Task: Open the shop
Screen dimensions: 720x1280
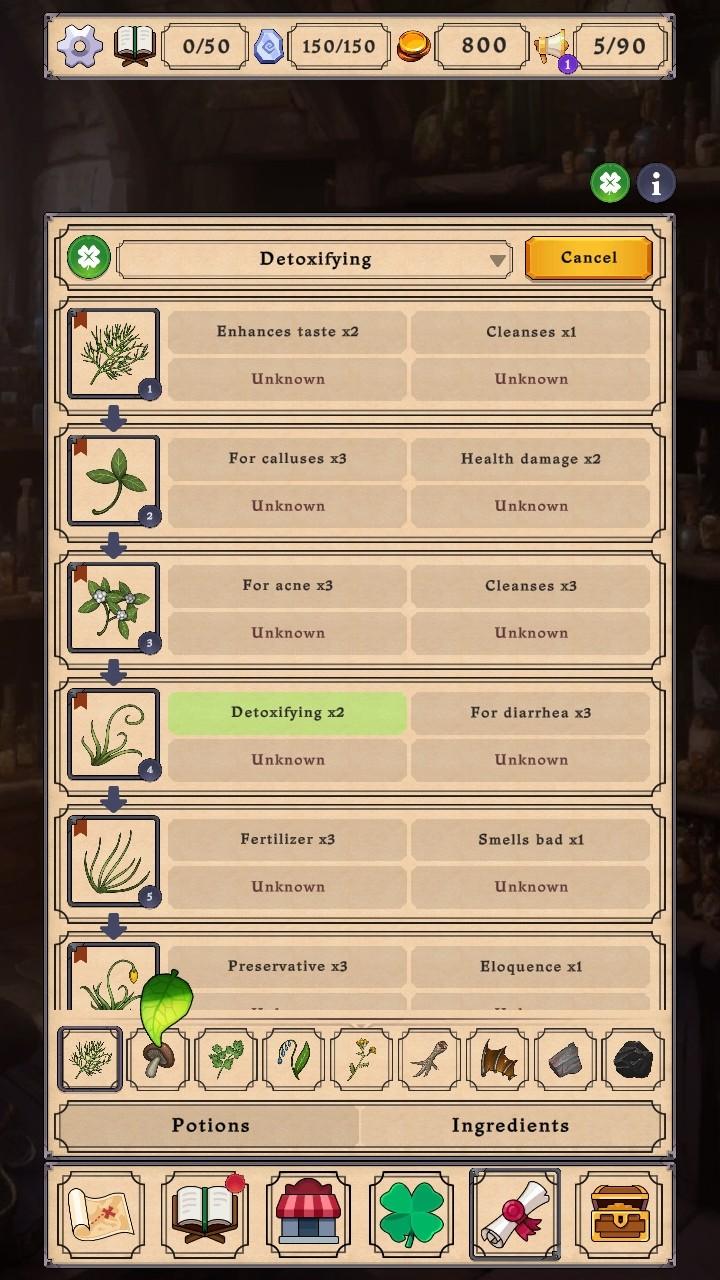Action: pos(308,1214)
